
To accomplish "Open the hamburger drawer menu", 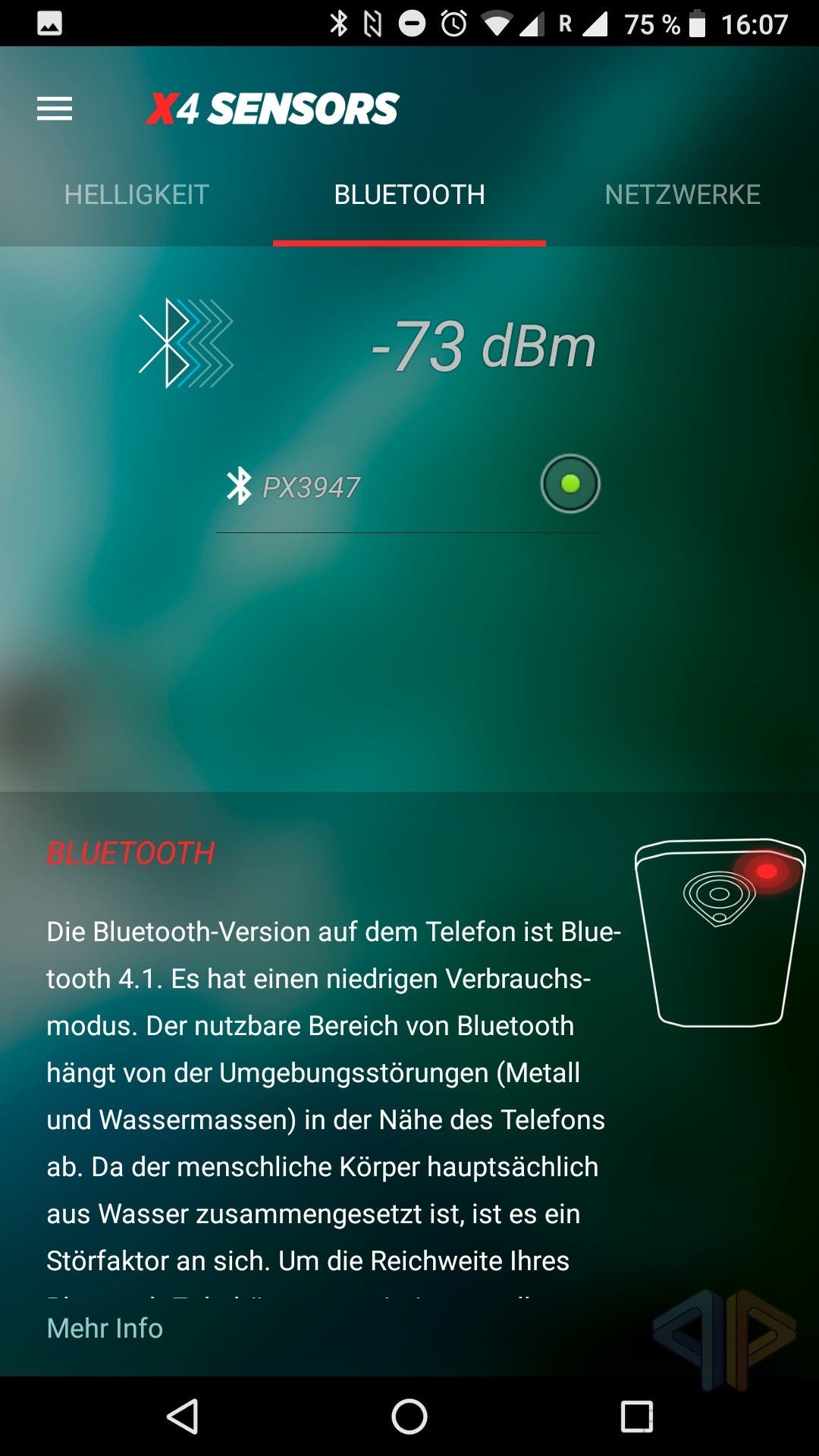I will pos(55,108).
